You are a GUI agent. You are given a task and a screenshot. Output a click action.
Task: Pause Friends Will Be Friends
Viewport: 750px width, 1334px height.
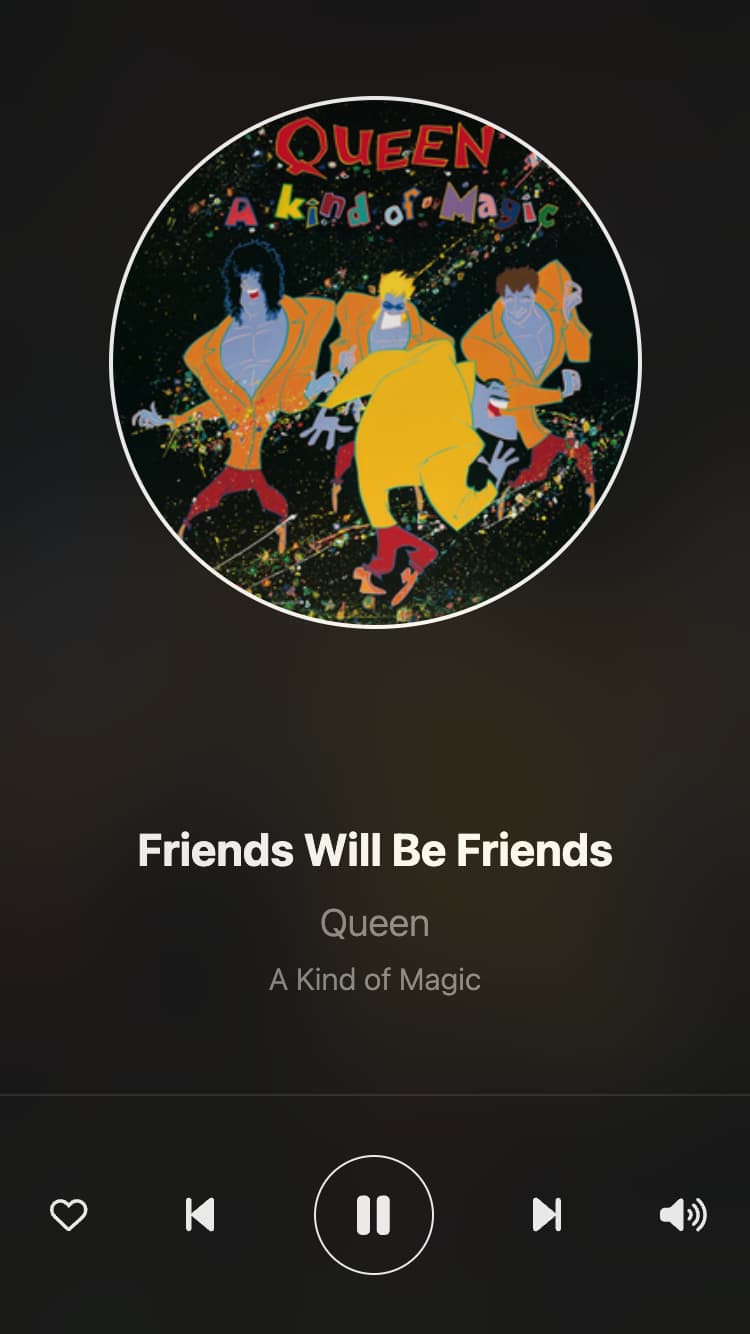pyautogui.click(x=374, y=1215)
